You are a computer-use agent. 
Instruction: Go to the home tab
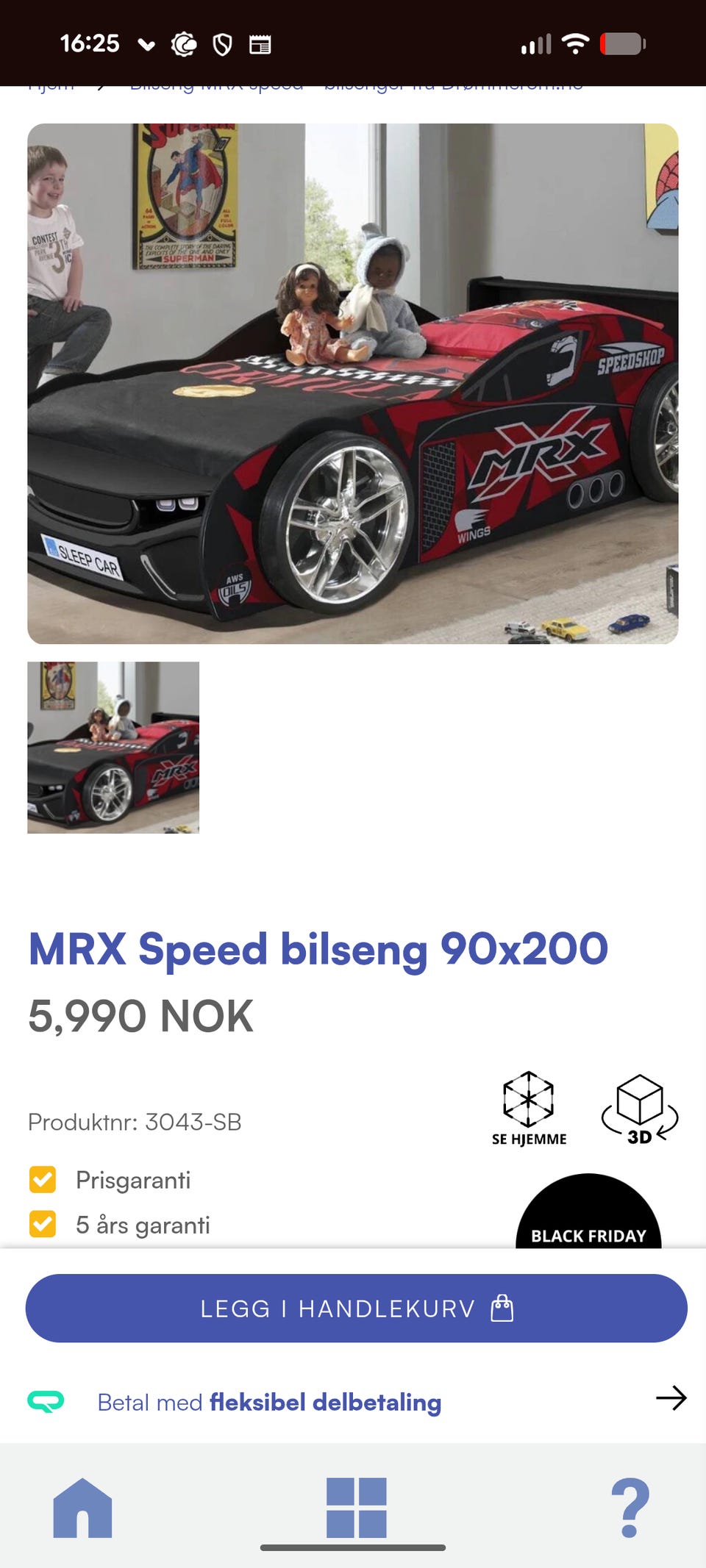point(82,1508)
